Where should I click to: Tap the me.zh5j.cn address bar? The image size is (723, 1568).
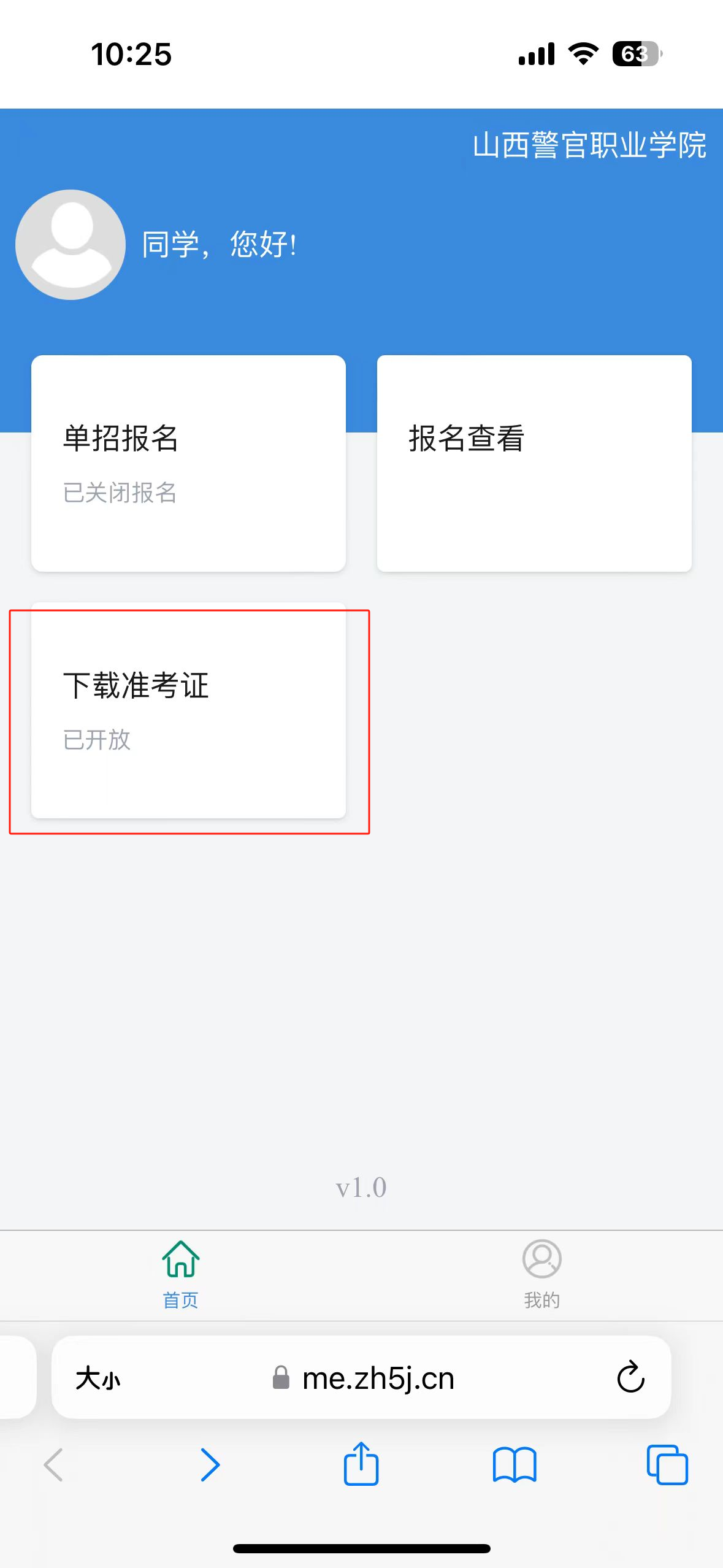(361, 1377)
